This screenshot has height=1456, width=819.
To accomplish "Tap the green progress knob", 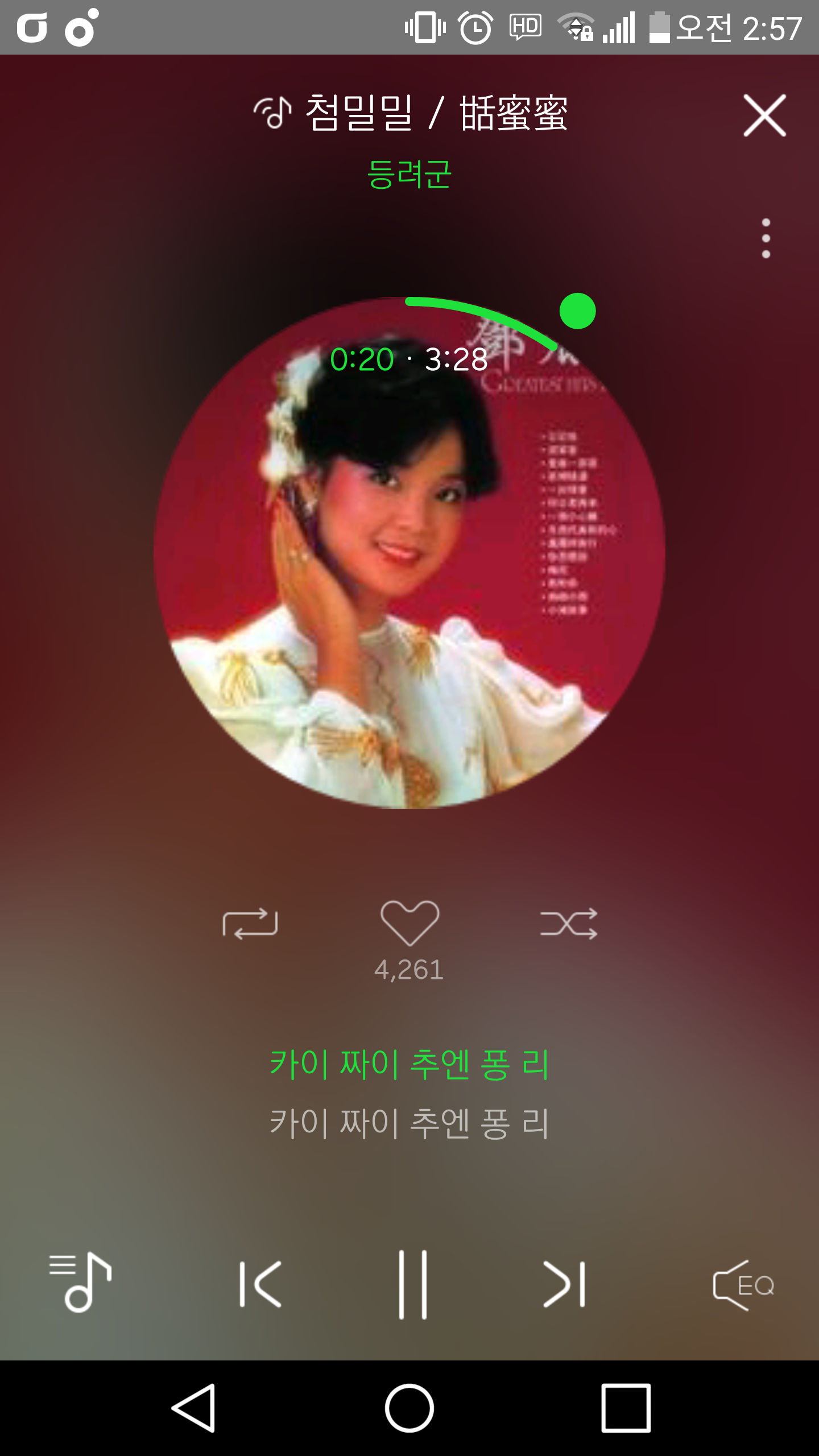I will 577,311.
